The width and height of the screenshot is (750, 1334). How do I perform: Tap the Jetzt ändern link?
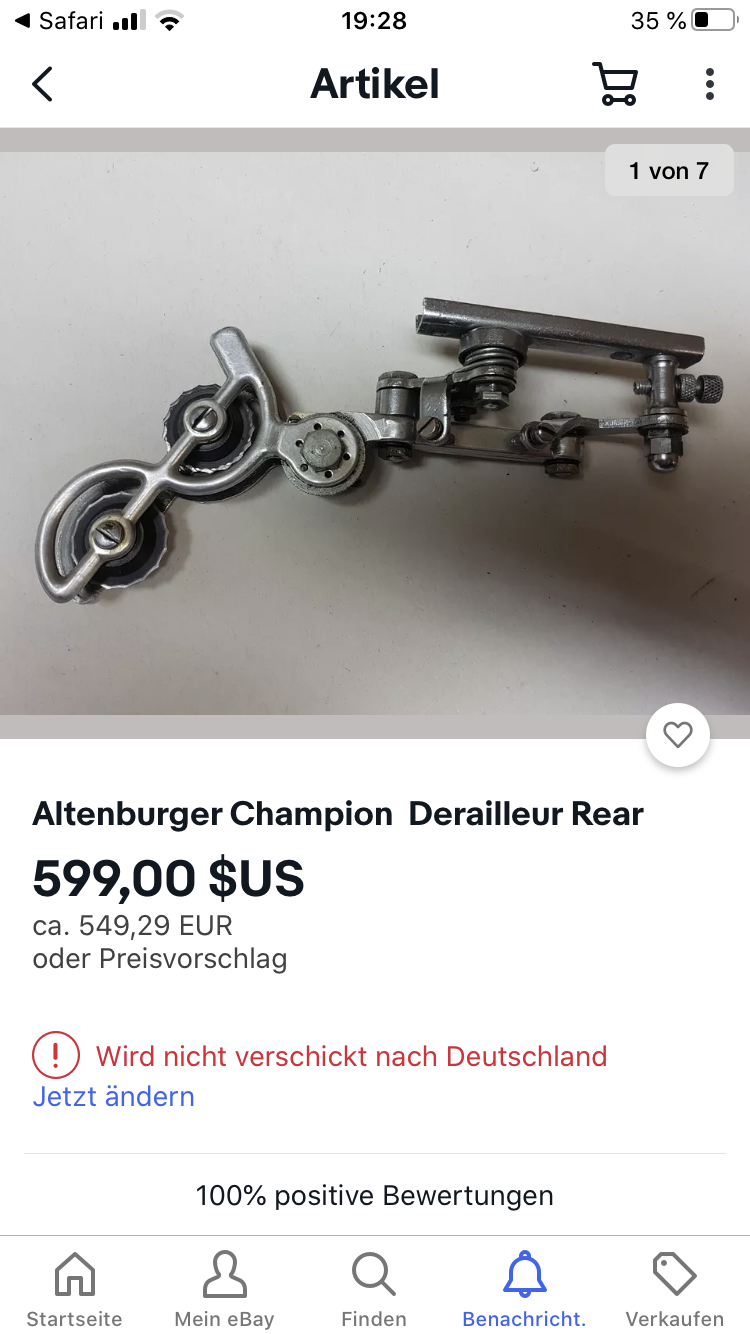[114, 1096]
